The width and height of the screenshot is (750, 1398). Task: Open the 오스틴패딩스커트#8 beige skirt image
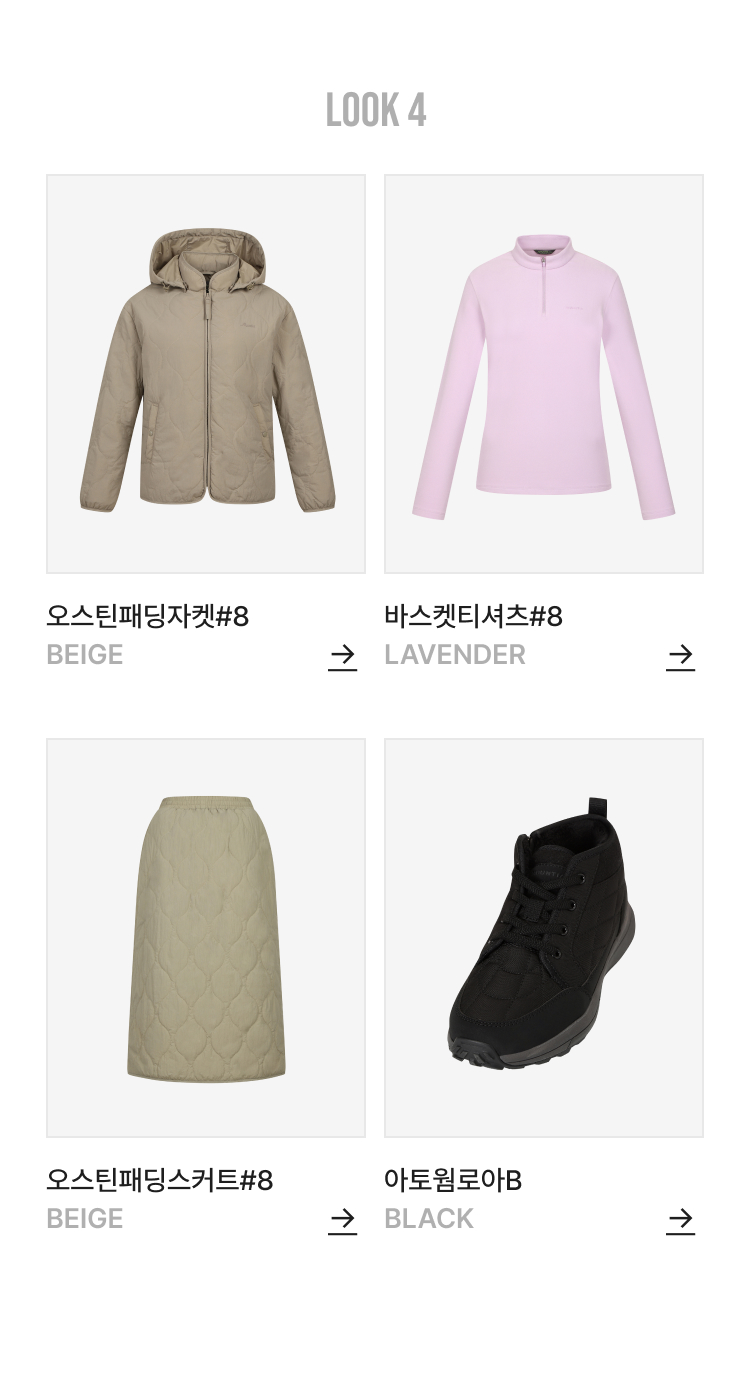[206, 938]
